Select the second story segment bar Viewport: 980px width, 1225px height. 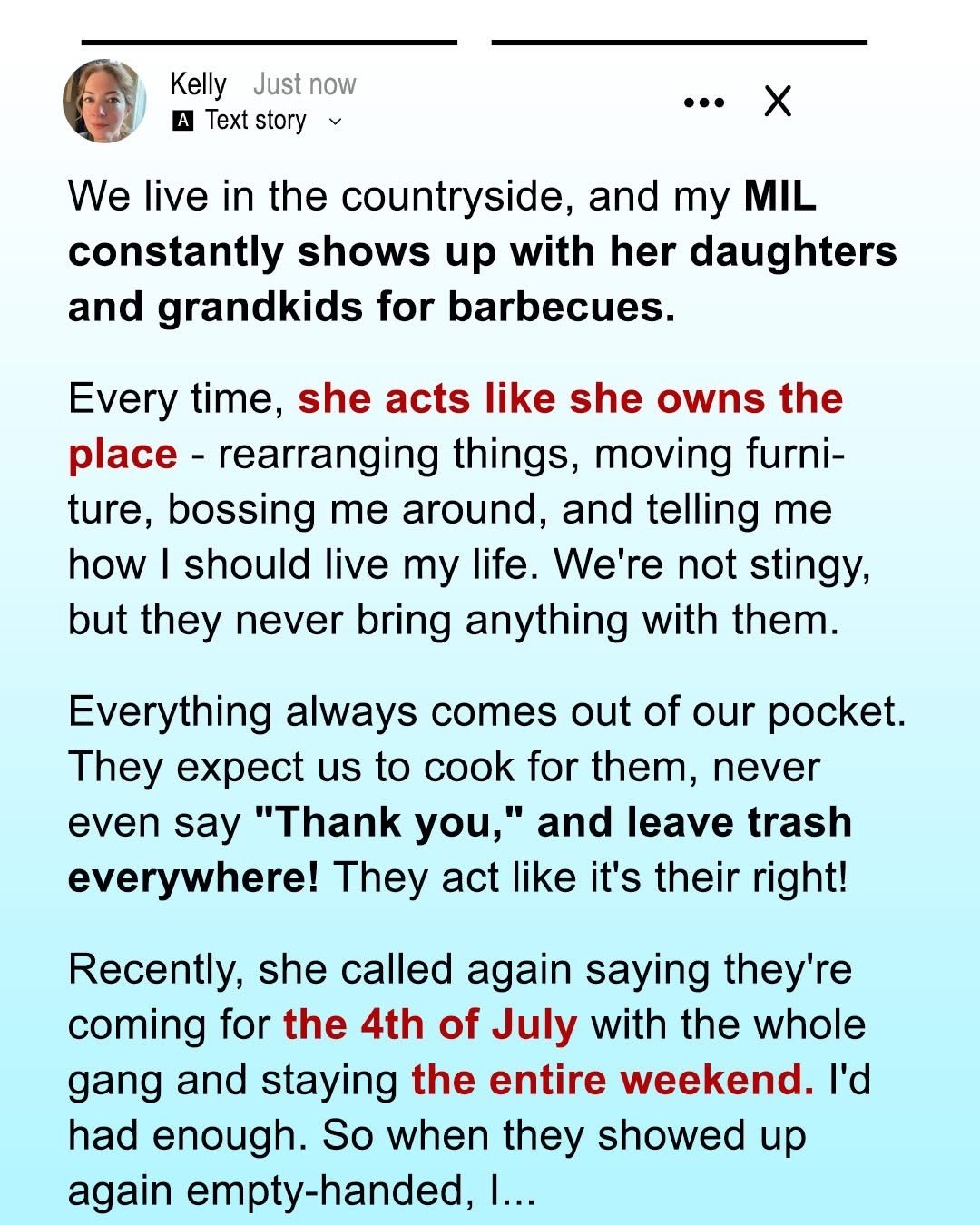[681, 41]
